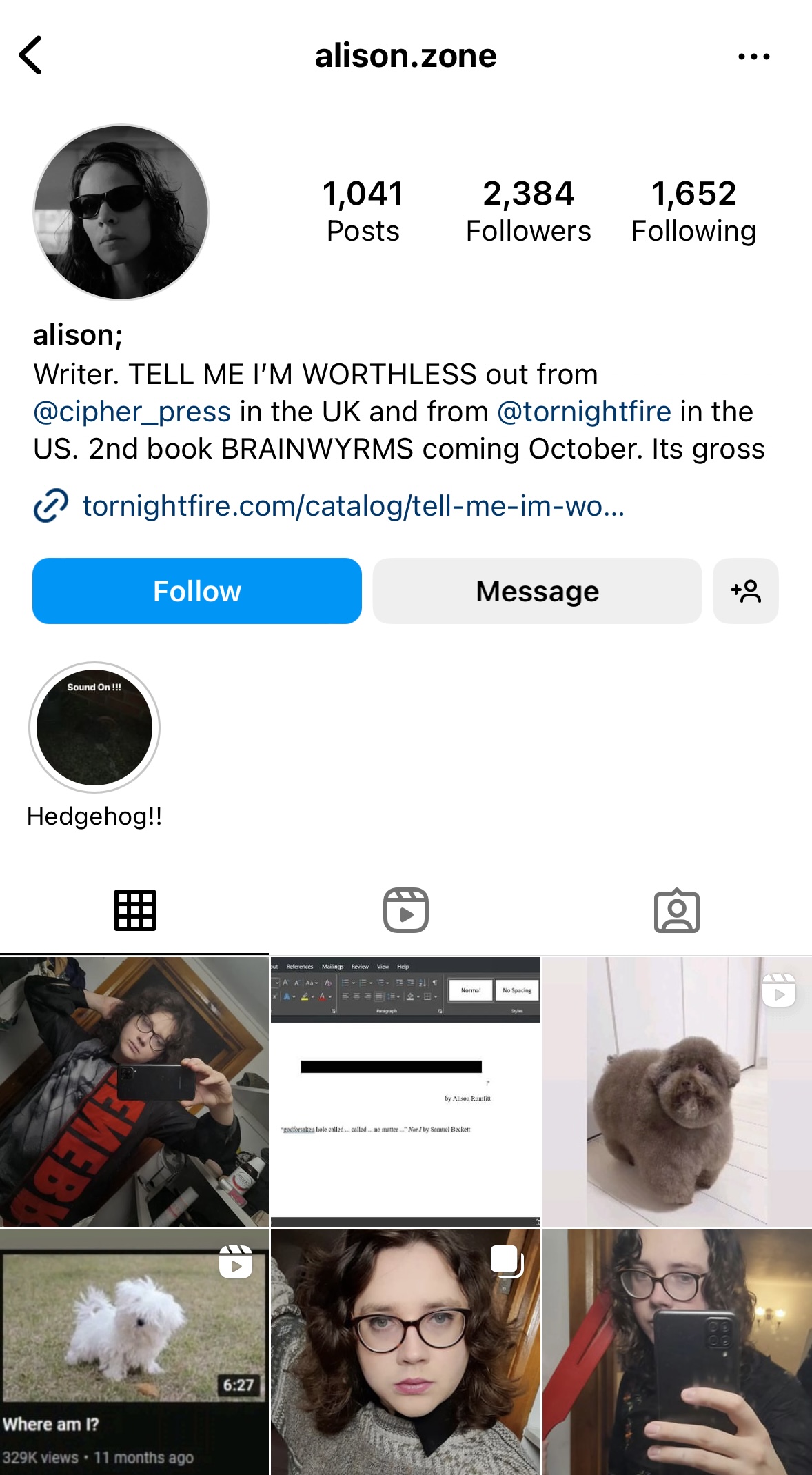
Task: Switch to the Reels tab
Action: [x=406, y=910]
